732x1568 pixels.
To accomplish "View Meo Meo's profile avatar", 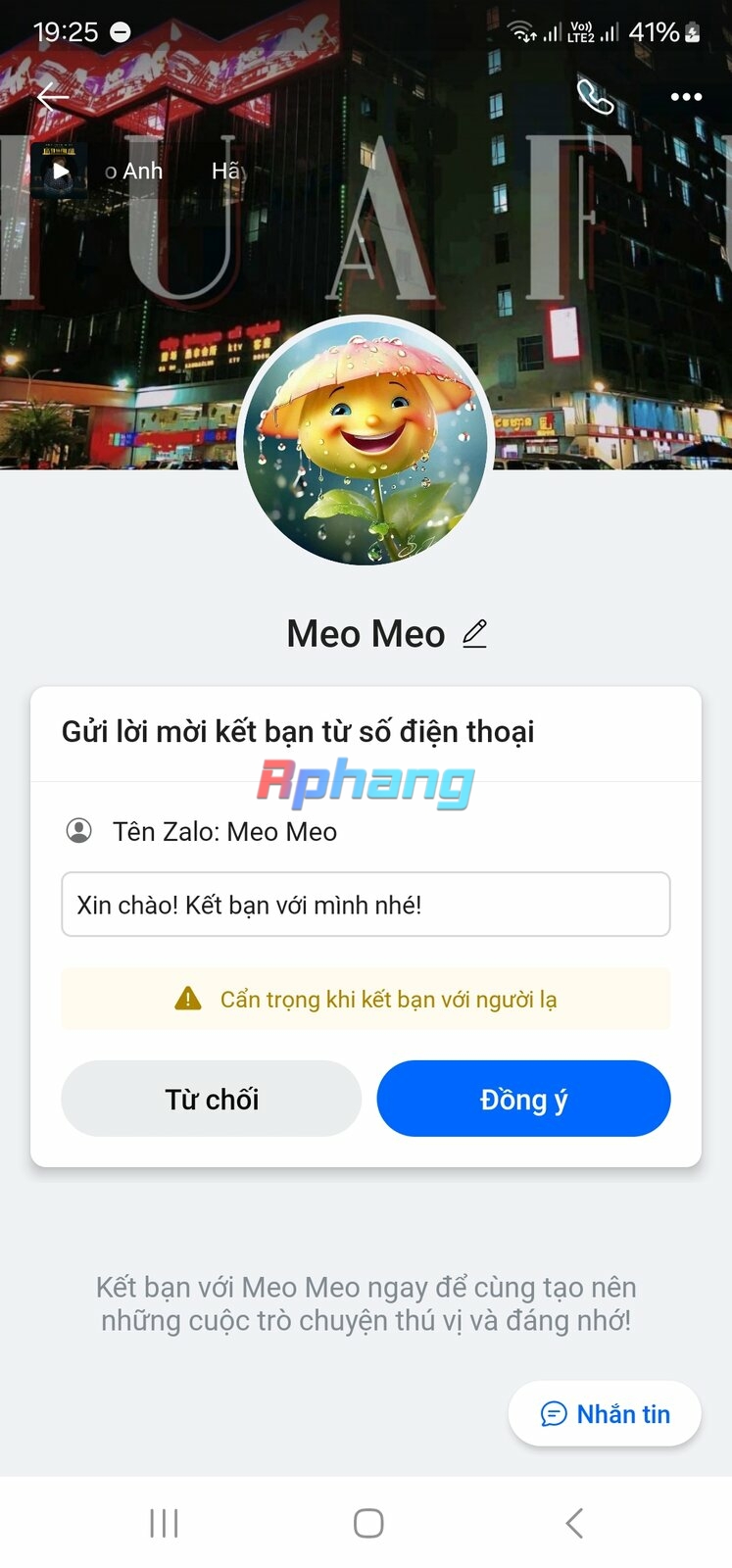I will tap(366, 440).
